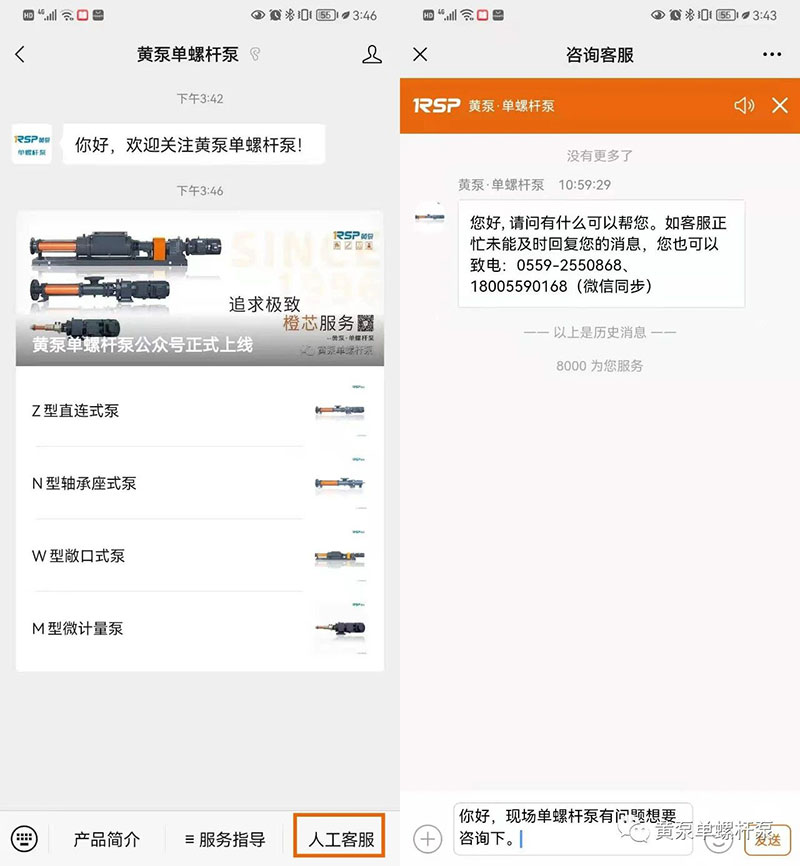Screen dimensions: 800x866
Task: Tap 人工客服 to contact support
Action: 341,838
